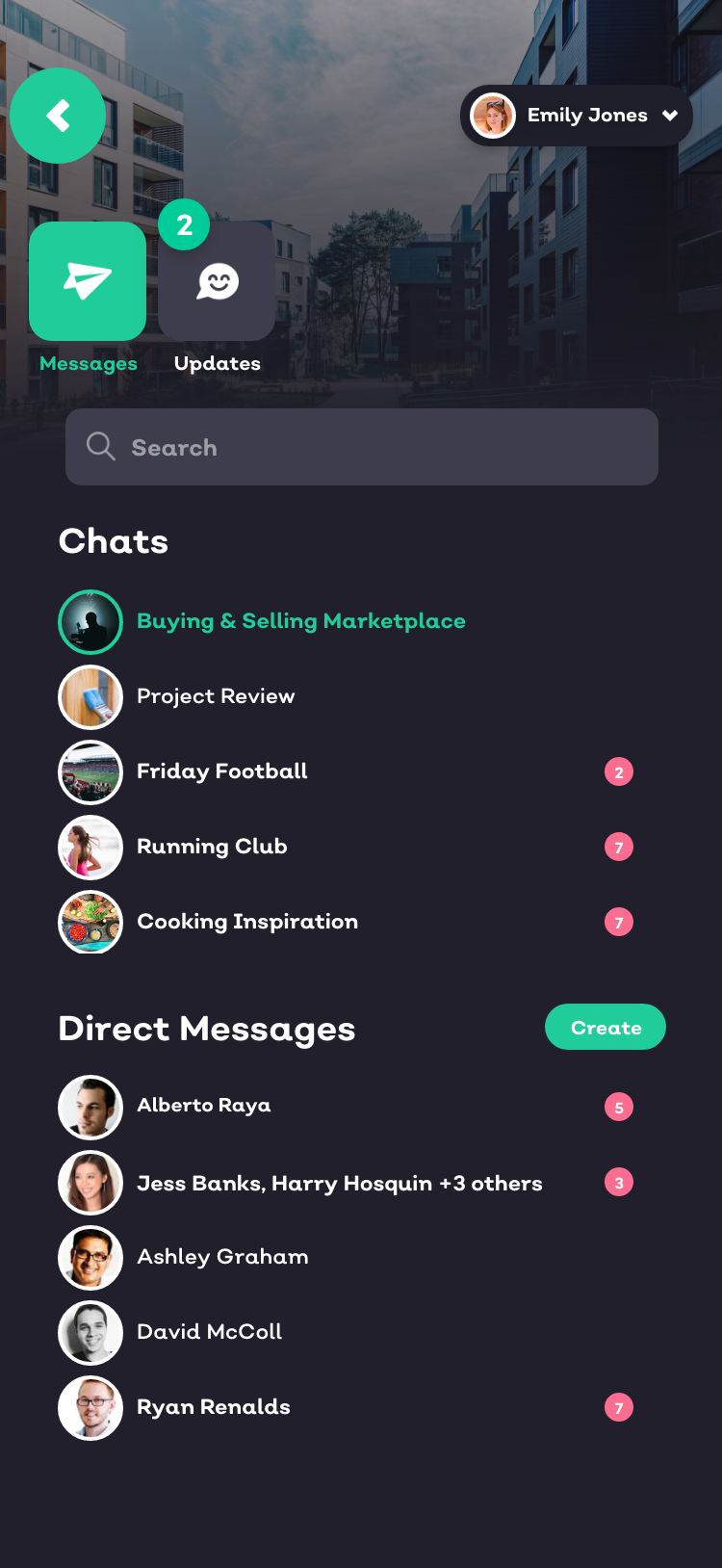Open direct message with Ryan Renalds
Viewport: 722px width, 1568px height.
213,1407
